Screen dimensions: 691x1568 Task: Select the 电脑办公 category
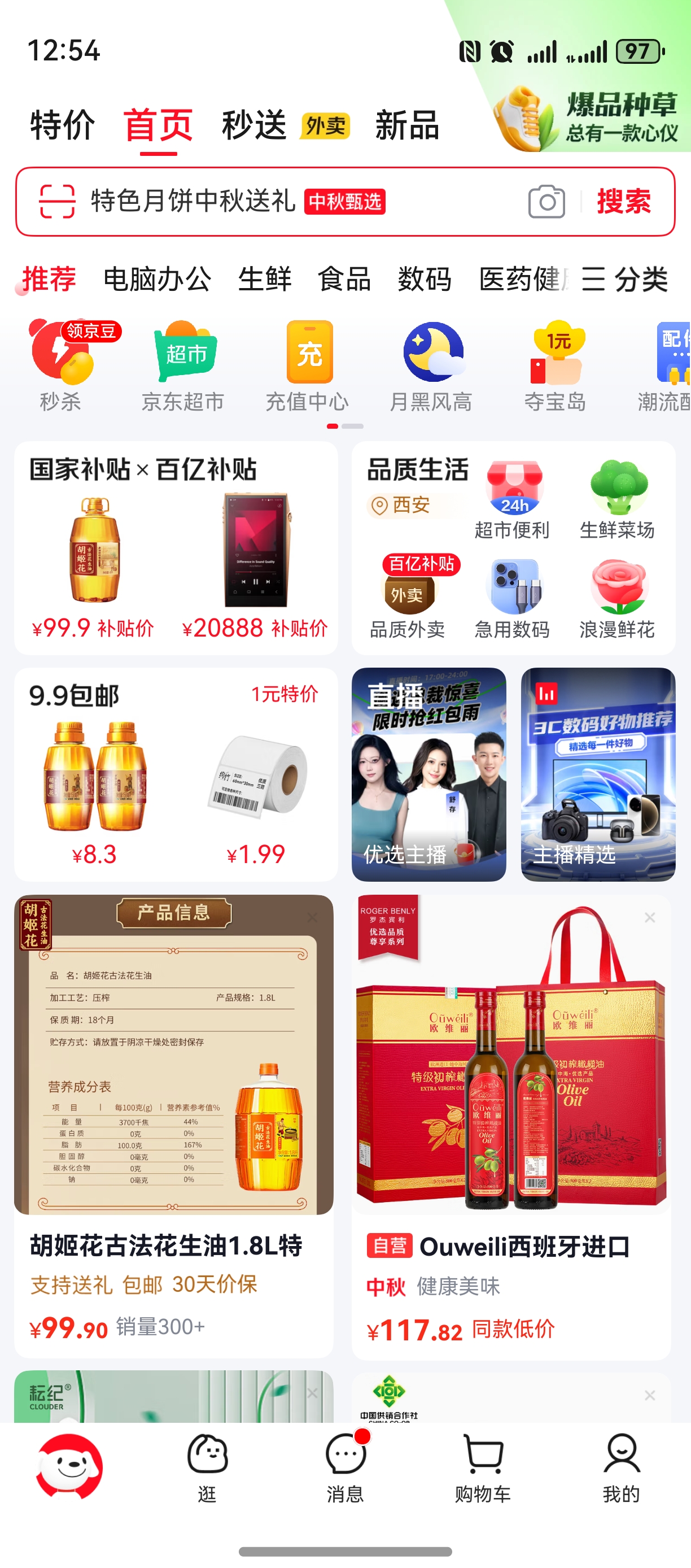coord(157,280)
